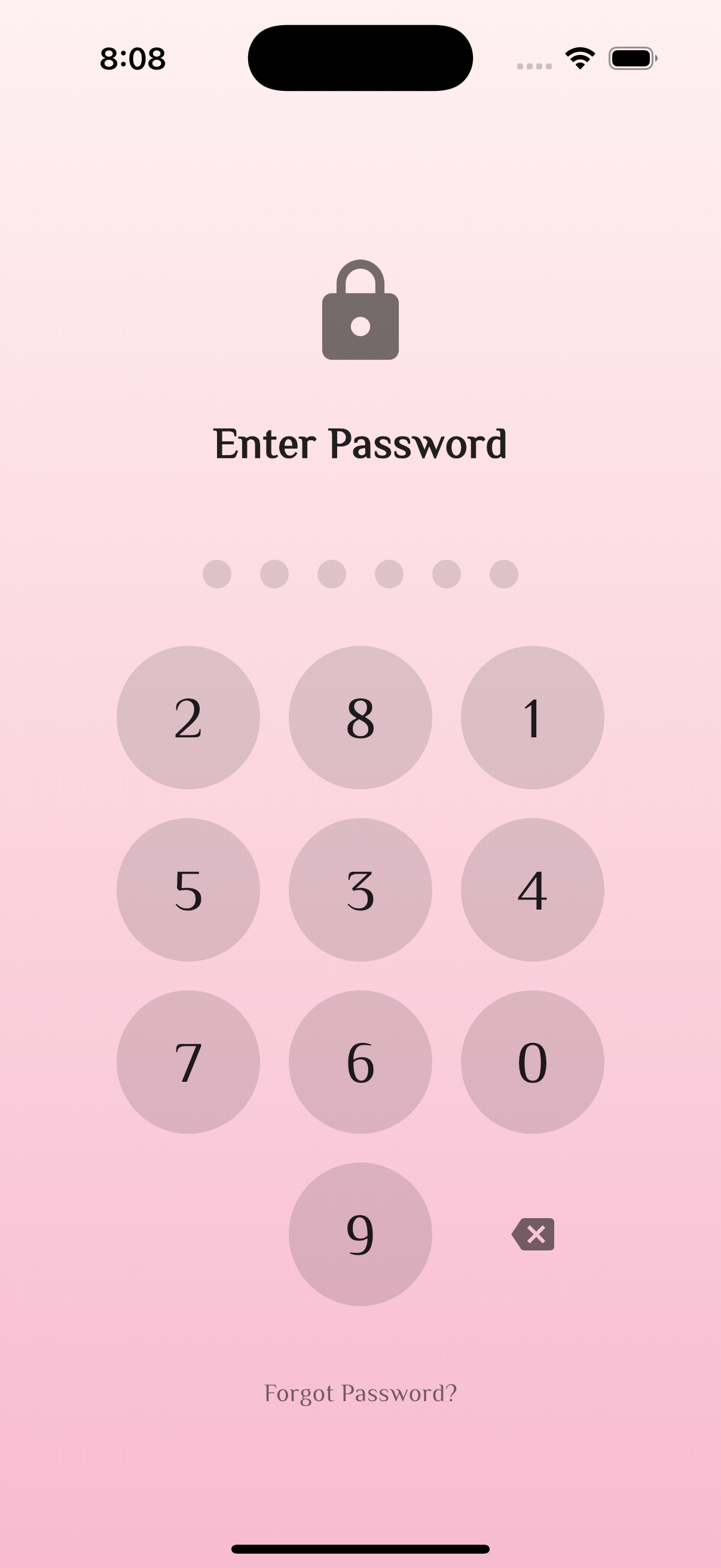Select the number 1 key

(x=533, y=718)
